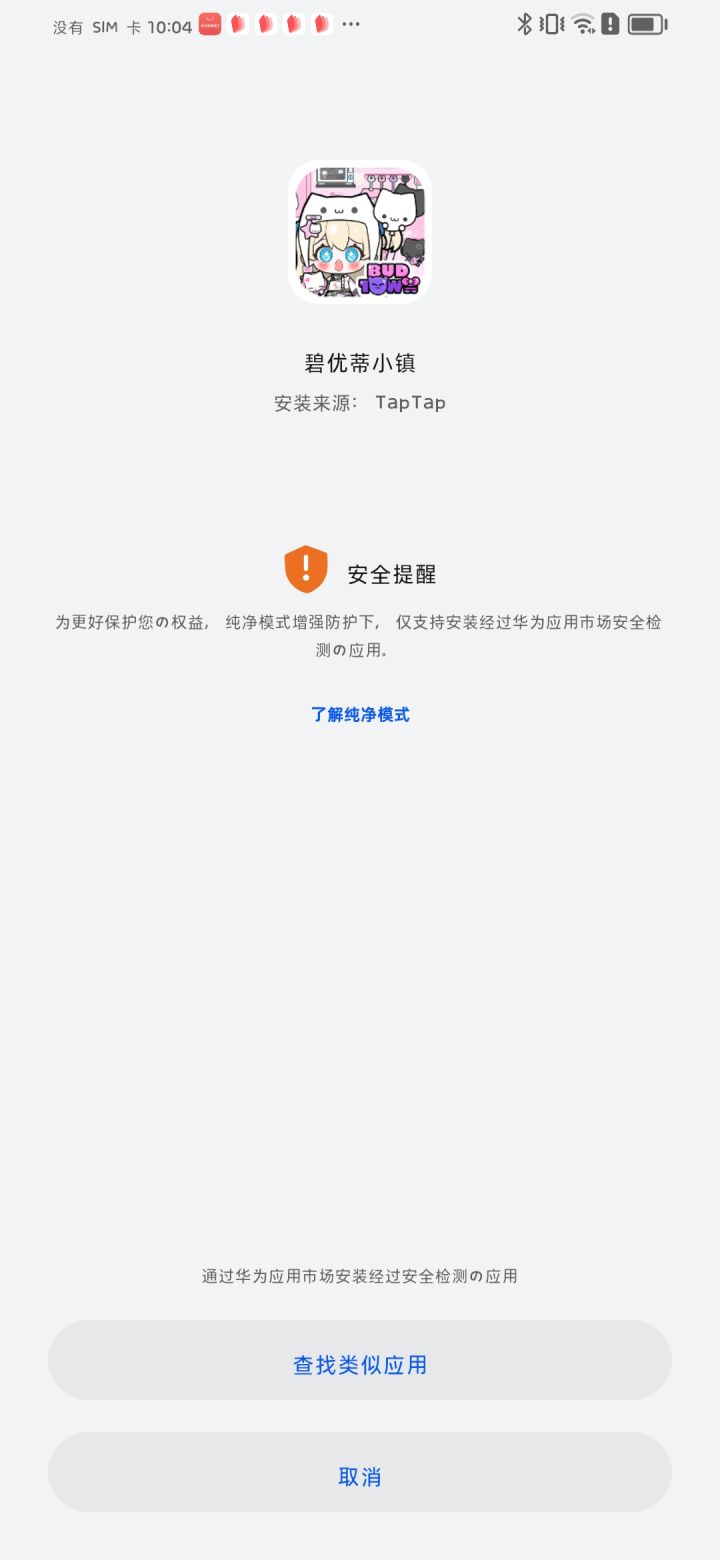720x1560 pixels.
Task: Tap the 取消 button to dismiss
Action: pyautogui.click(x=360, y=1474)
